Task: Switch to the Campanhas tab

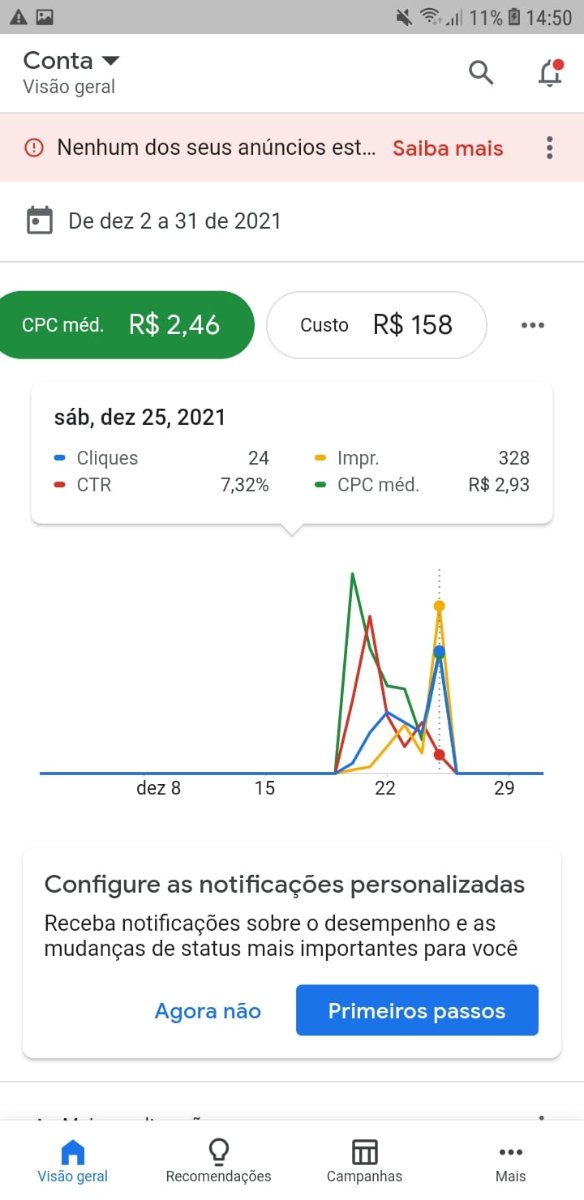Action: [x=365, y=1160]
